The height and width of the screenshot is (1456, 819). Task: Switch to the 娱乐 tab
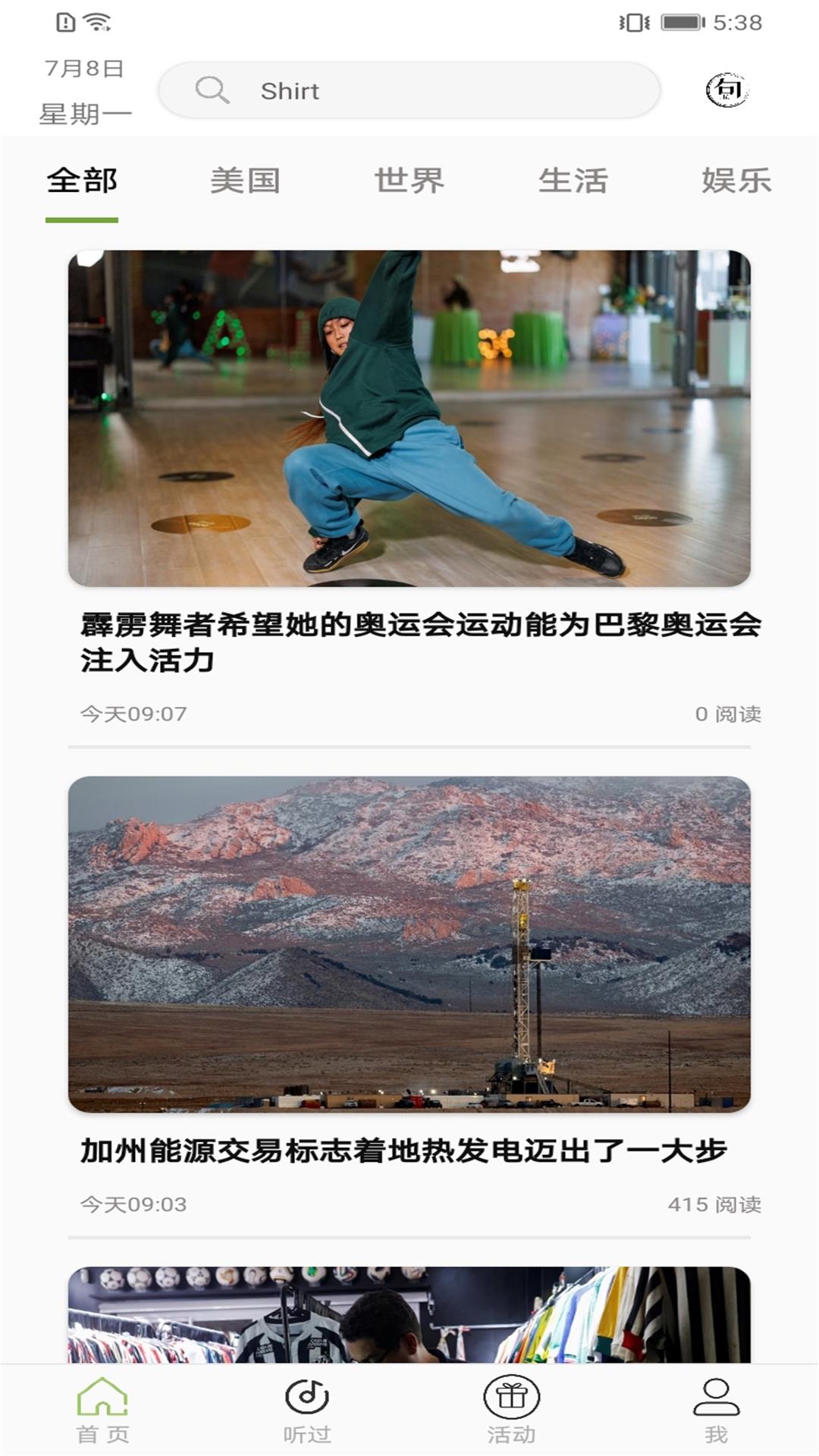(x=736, y=181)
